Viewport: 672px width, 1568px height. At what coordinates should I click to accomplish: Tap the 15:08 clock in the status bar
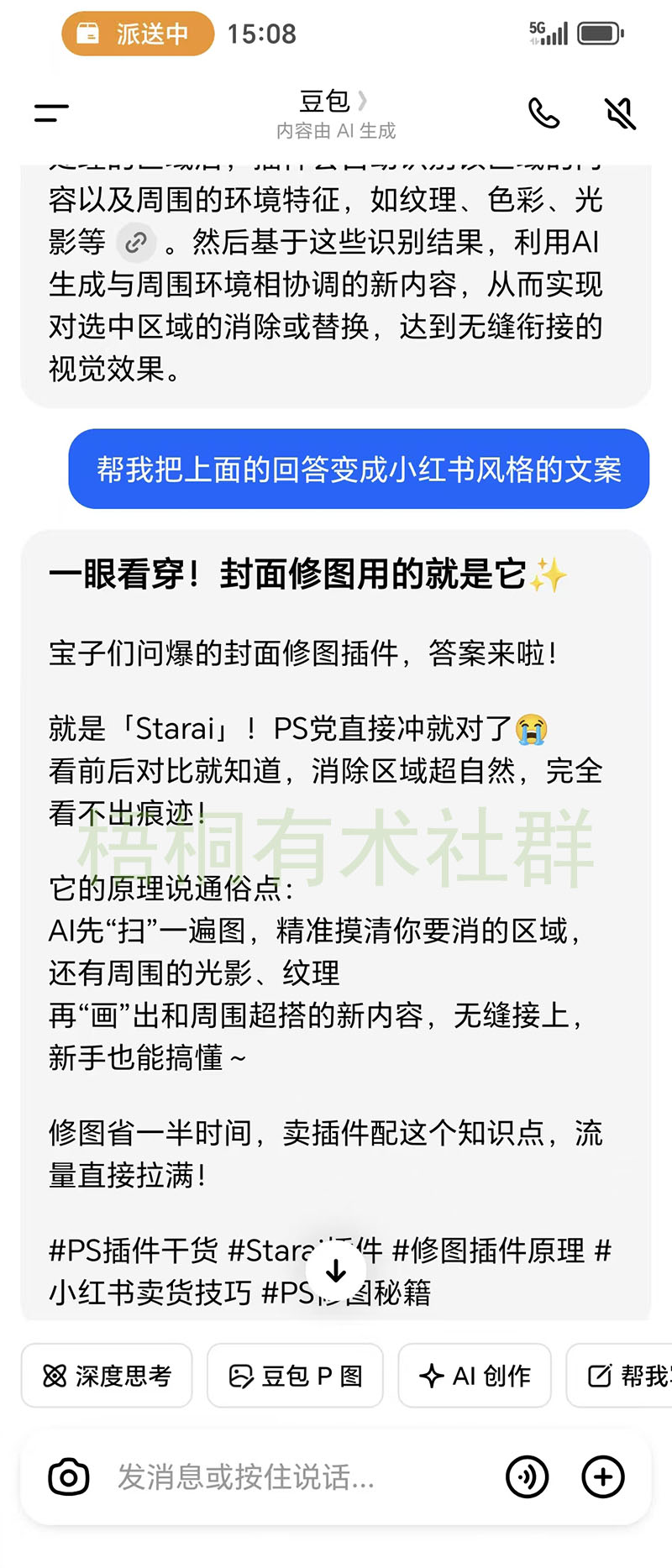261,34
